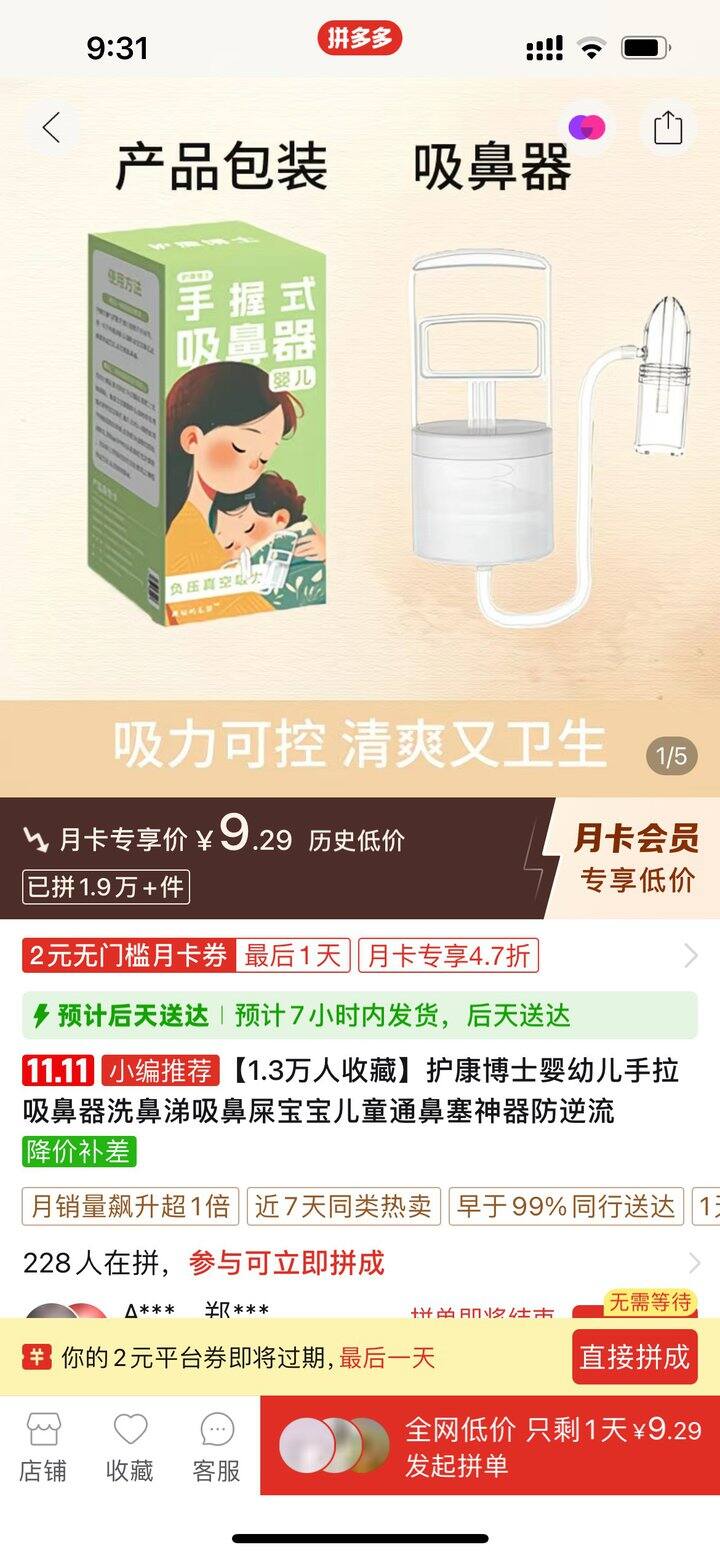Go back using the top-left arrow

[x=52, y=128]
